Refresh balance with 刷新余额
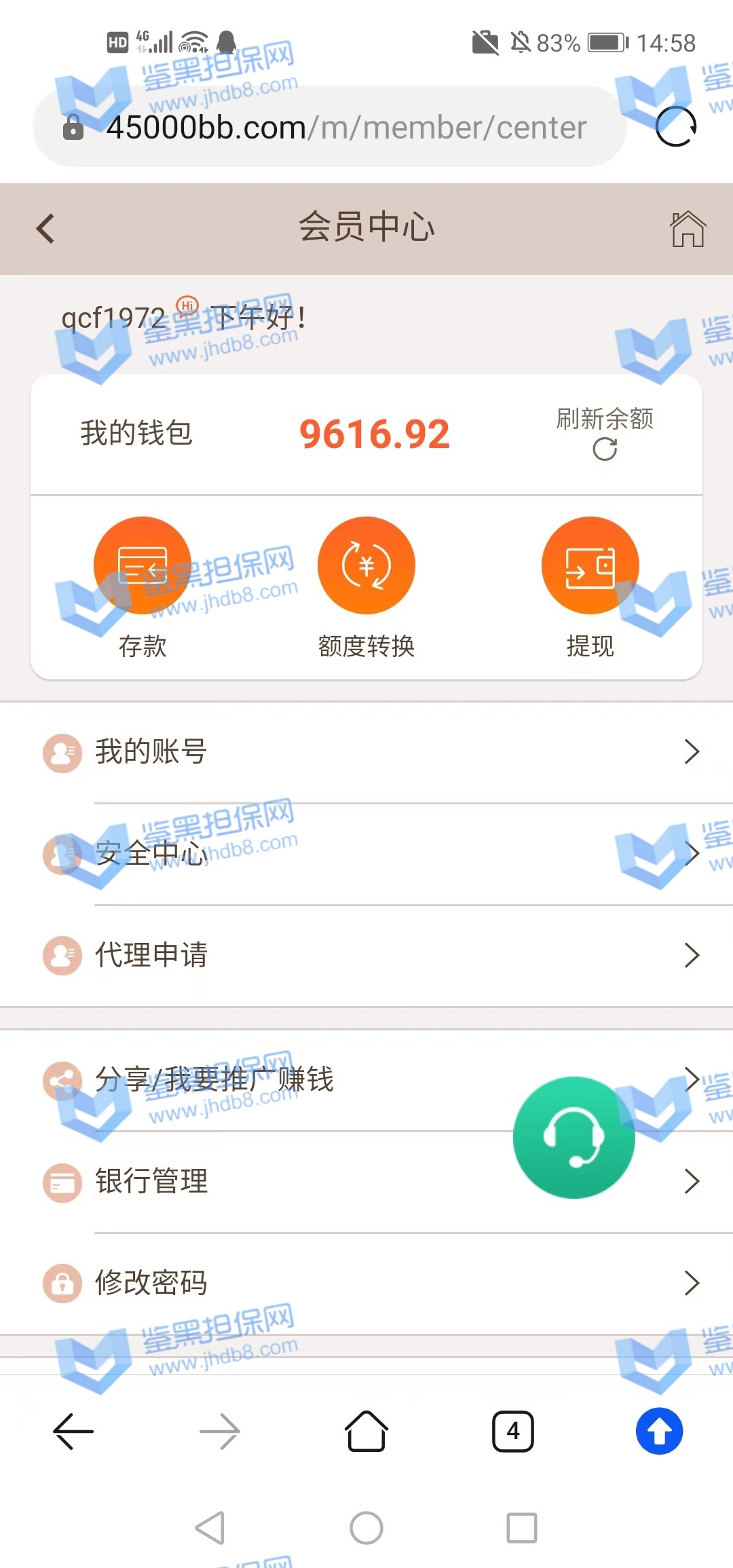Viewport: 733px width, 1568px height. click(x=604, y=433)
